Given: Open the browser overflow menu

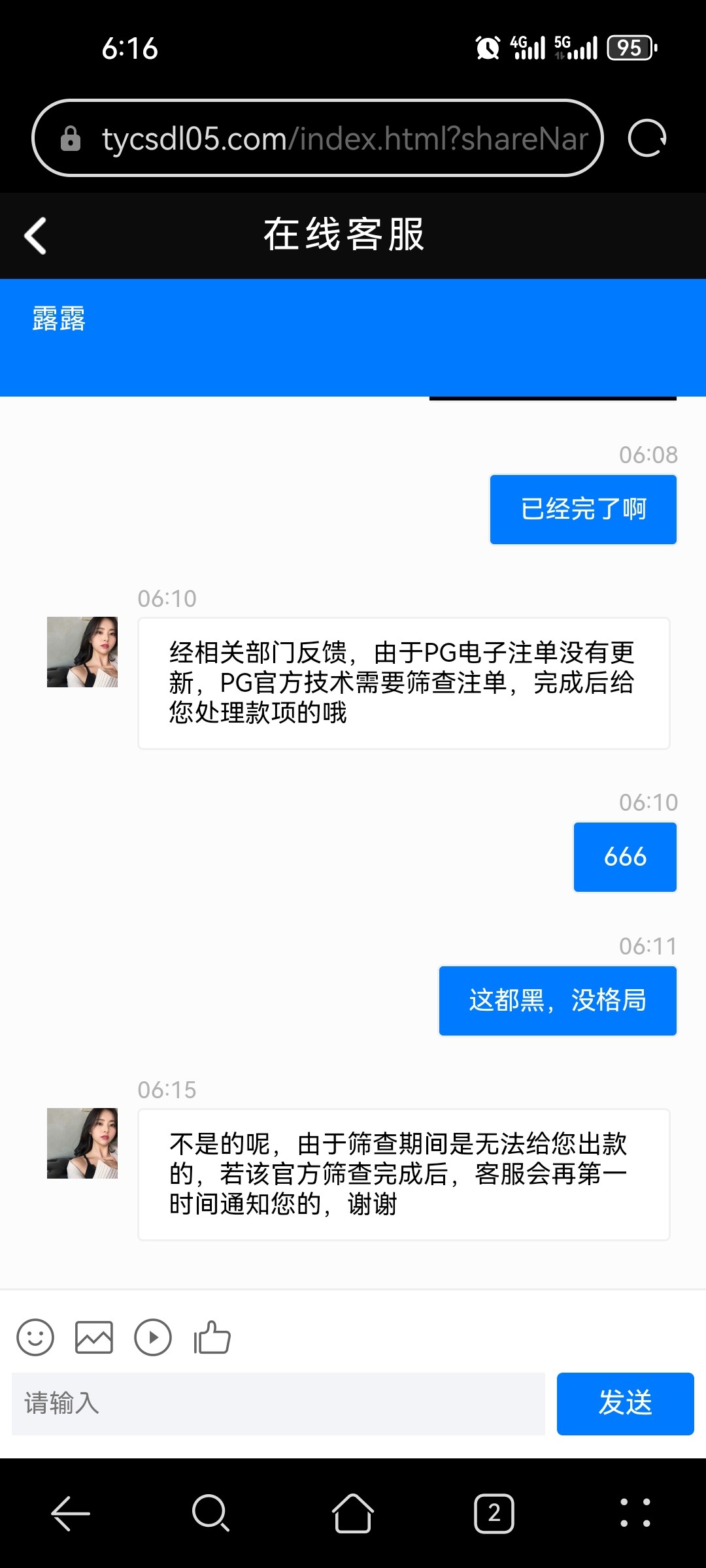Looking at the screenshot, I should coord(635,1513).
